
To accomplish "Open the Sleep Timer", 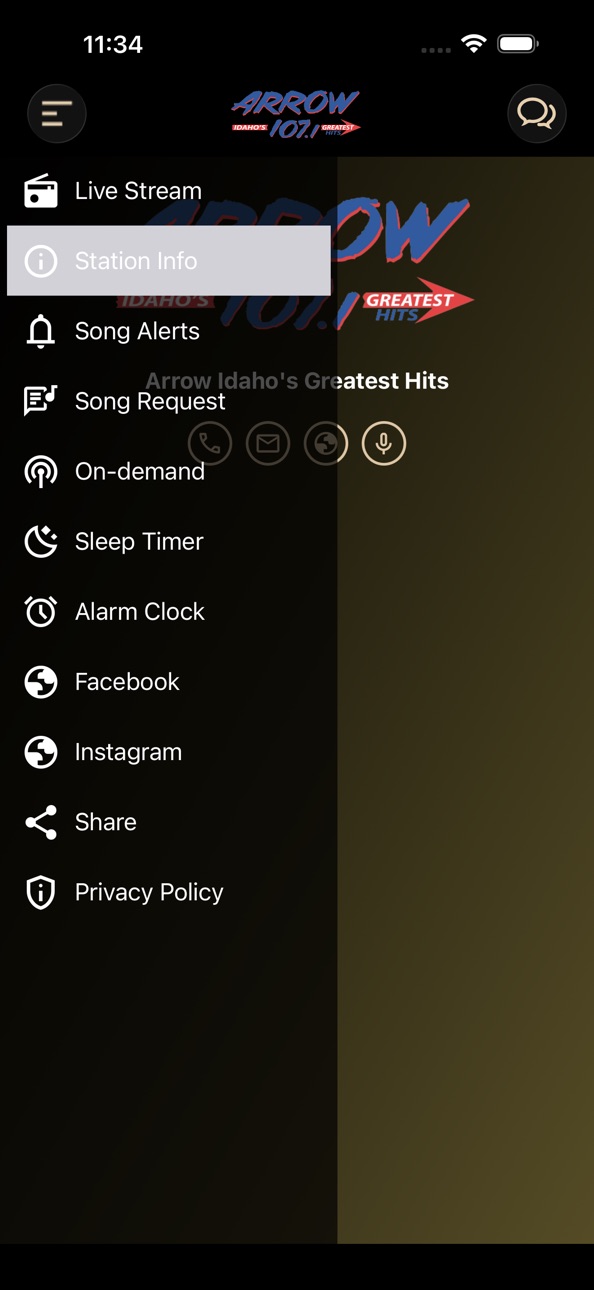I will (x=169, y=541).
